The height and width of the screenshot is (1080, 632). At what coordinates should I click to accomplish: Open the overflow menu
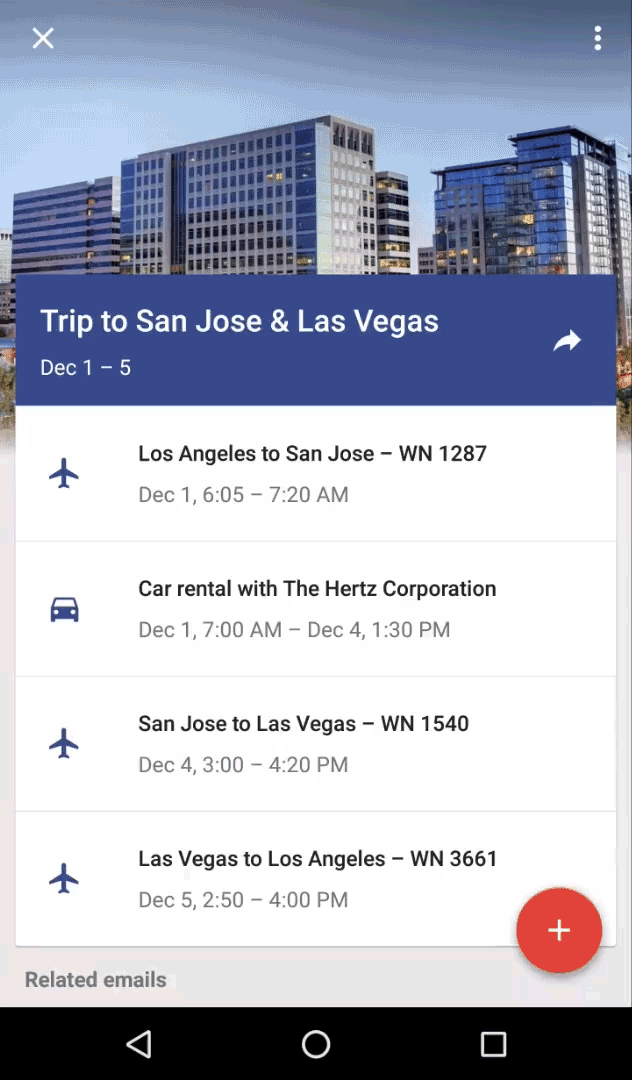(597, 39)
